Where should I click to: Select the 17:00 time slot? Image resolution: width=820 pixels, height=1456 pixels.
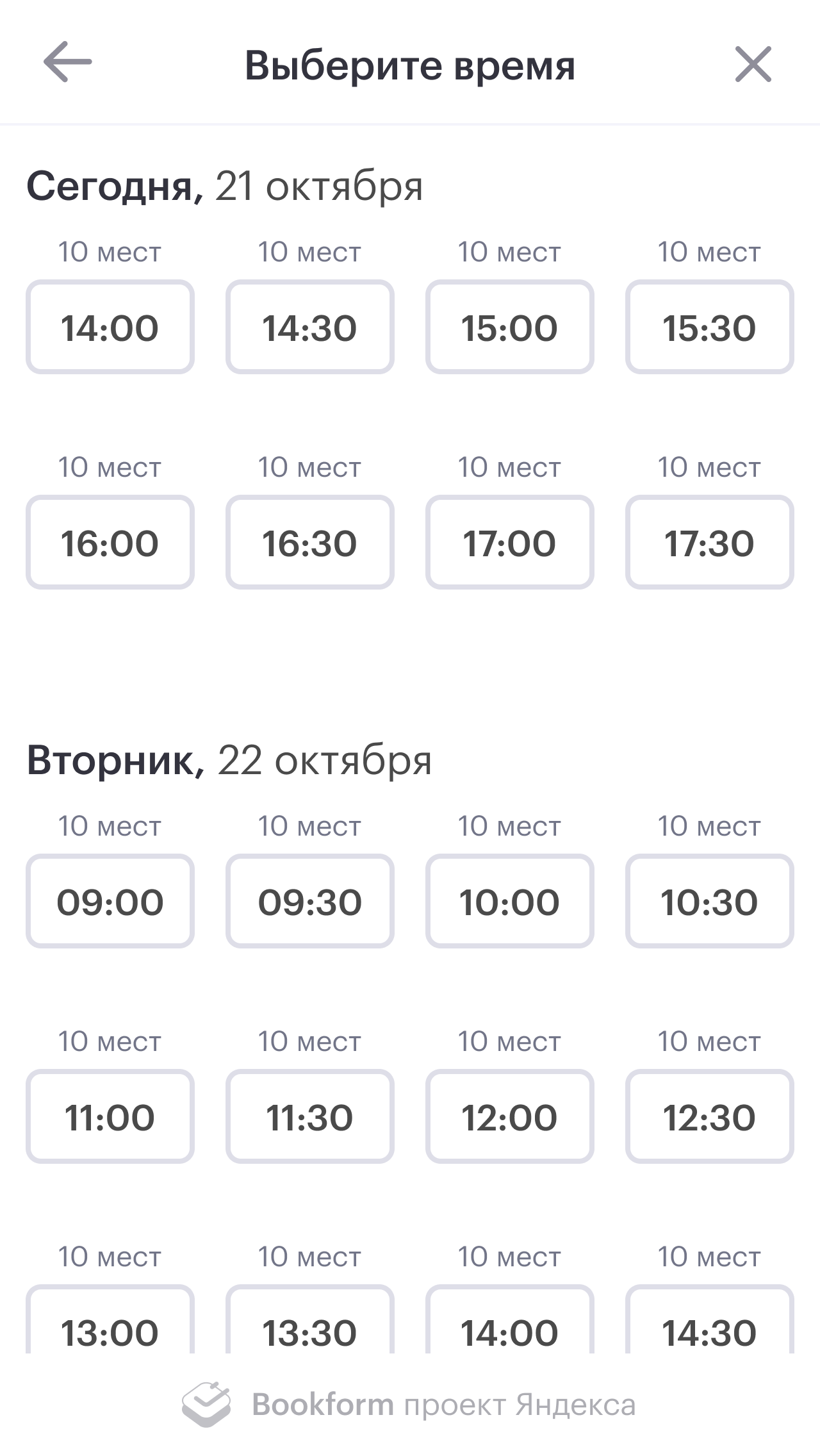(x=510, y=542)
